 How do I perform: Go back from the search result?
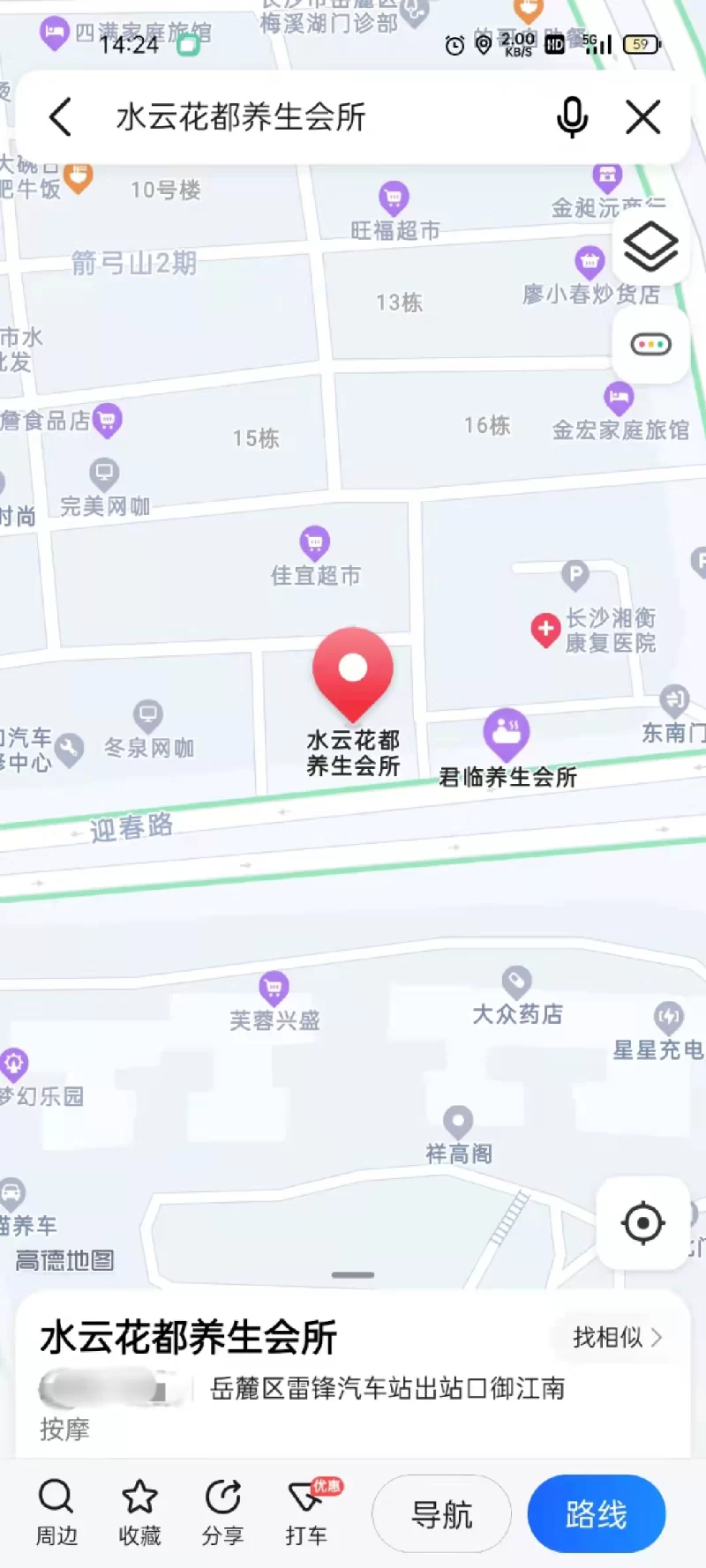pyautogui.click(x=60, y=117)
